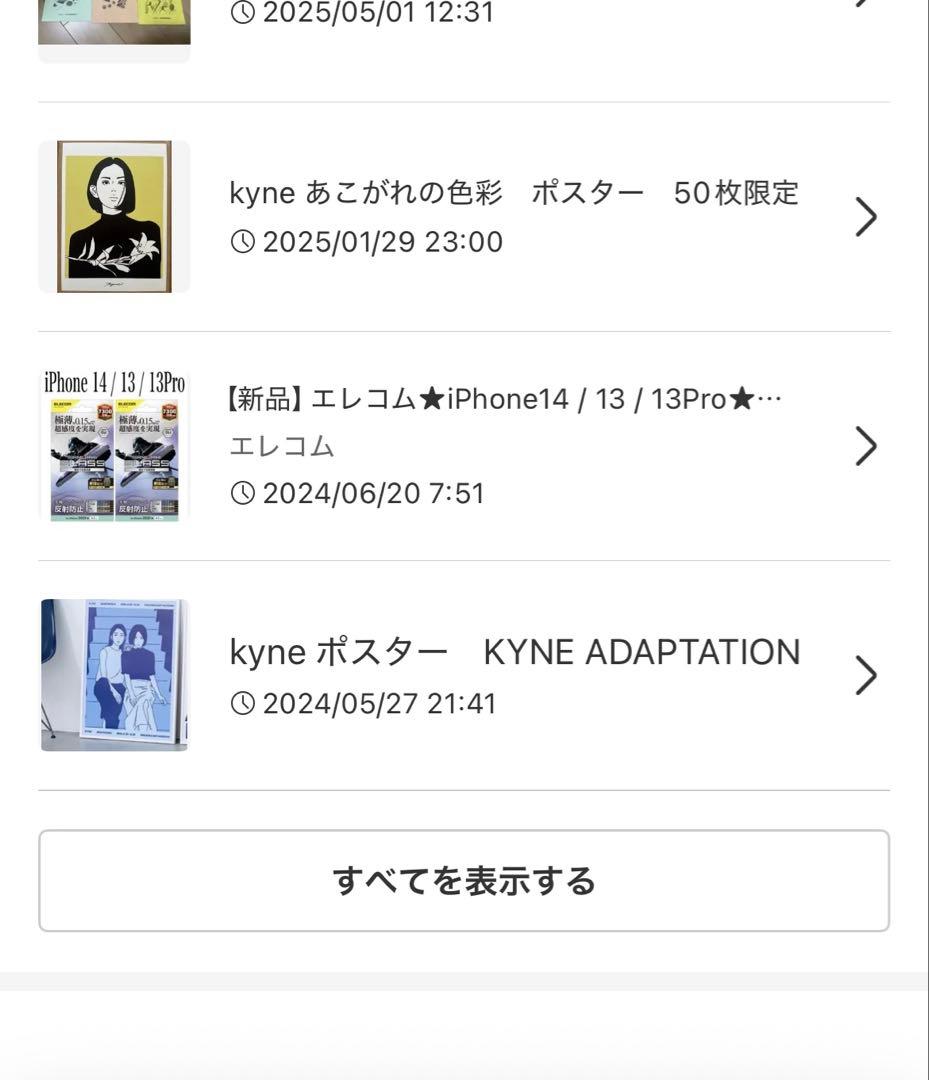Click the clock icon near 2024/05/27 21:41
The width and height of the screenshot is (929, 1080).
click(242, 703)
